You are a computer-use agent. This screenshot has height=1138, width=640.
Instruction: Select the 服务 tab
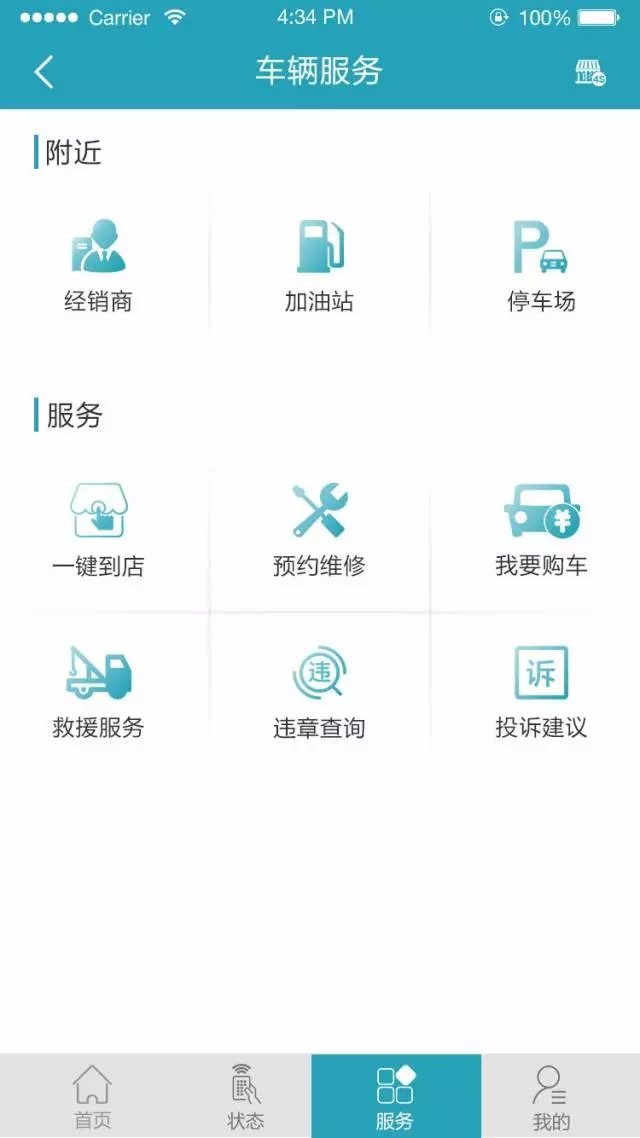coord(395,1096)
